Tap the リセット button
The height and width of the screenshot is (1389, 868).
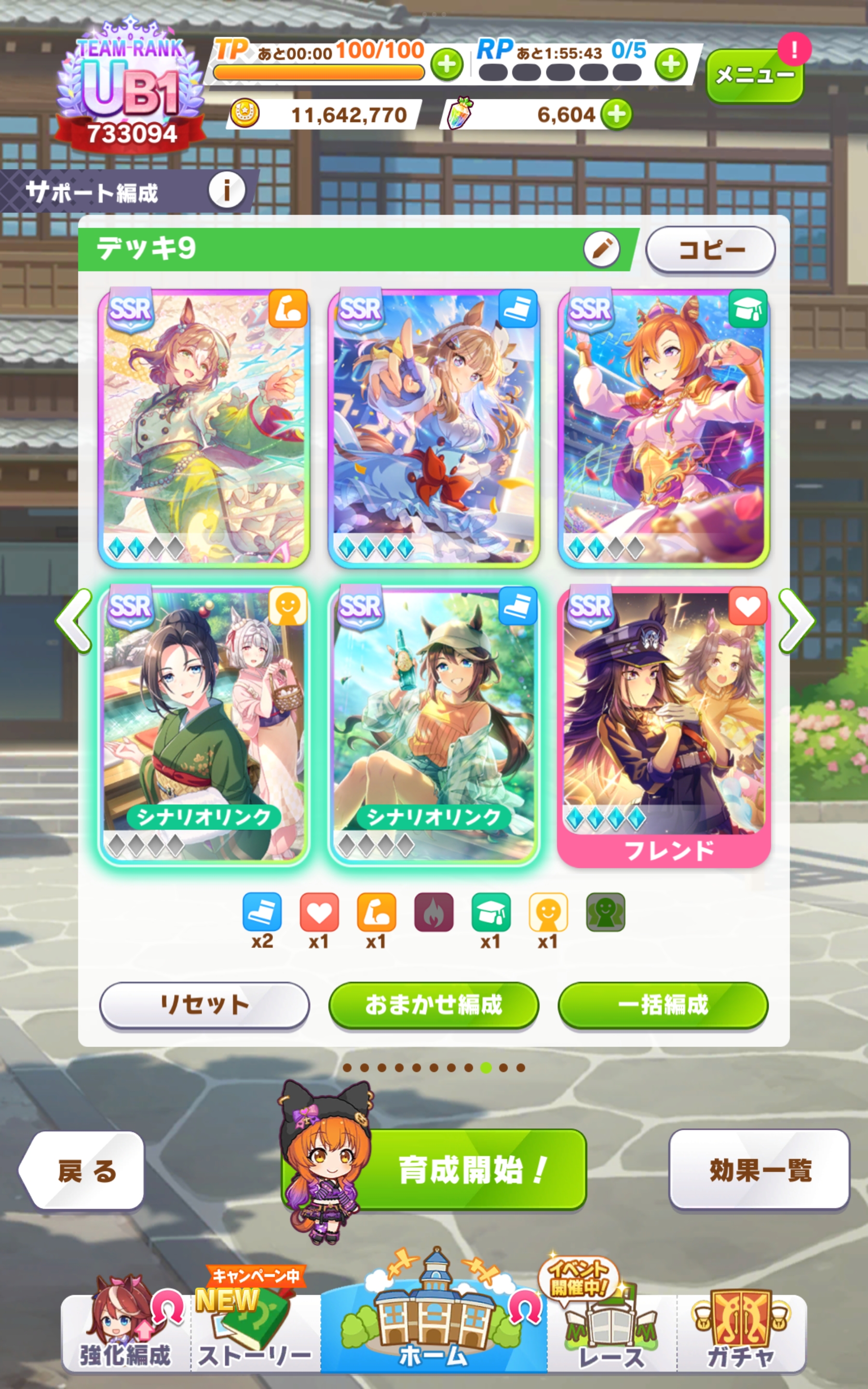pyautogui.click(x=204, y=1005)
